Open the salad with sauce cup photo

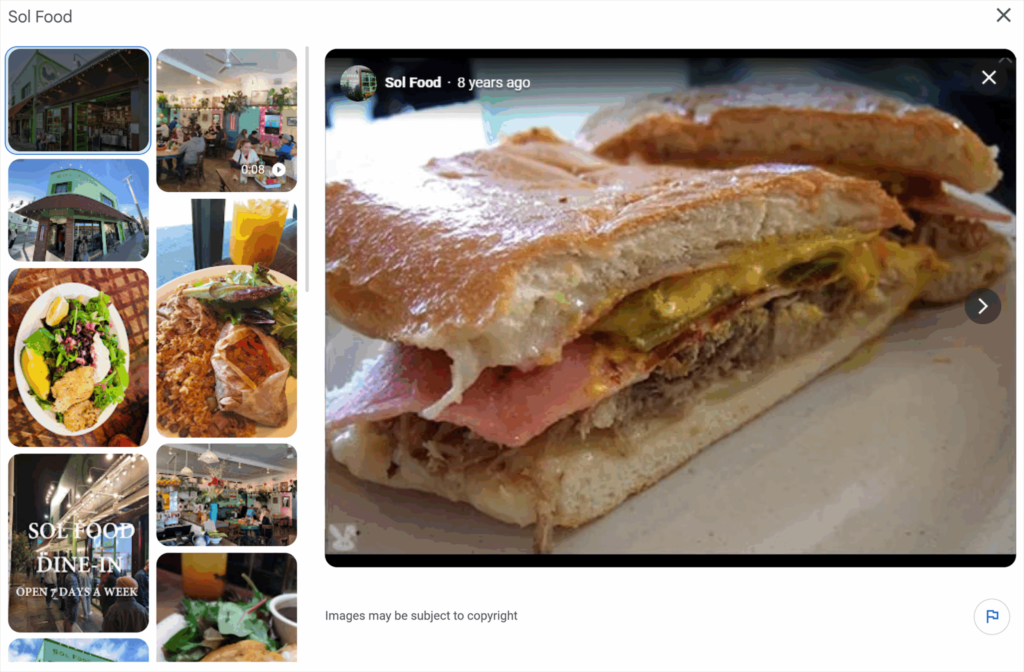click(x=226, y=606)
